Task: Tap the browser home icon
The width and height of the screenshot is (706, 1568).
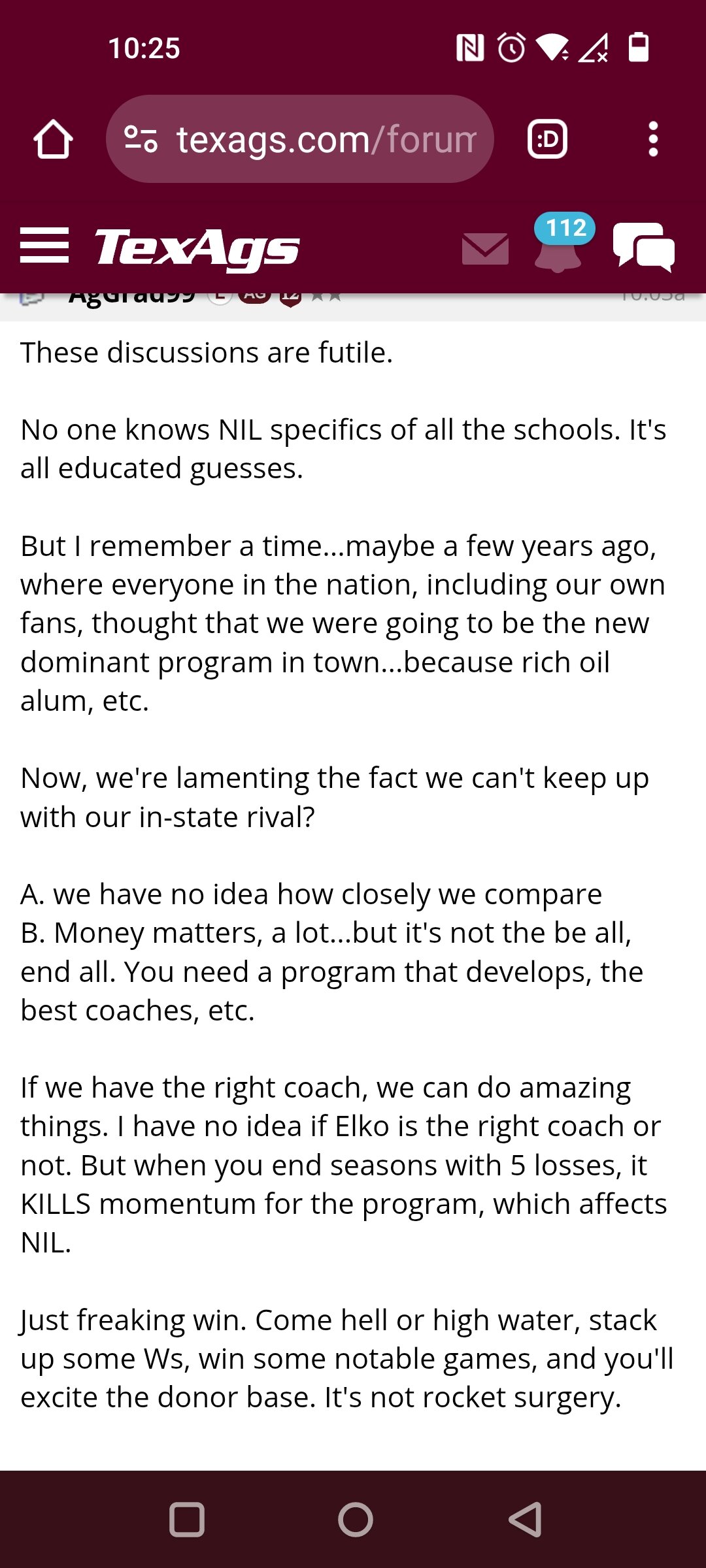Action: [53, 139]
